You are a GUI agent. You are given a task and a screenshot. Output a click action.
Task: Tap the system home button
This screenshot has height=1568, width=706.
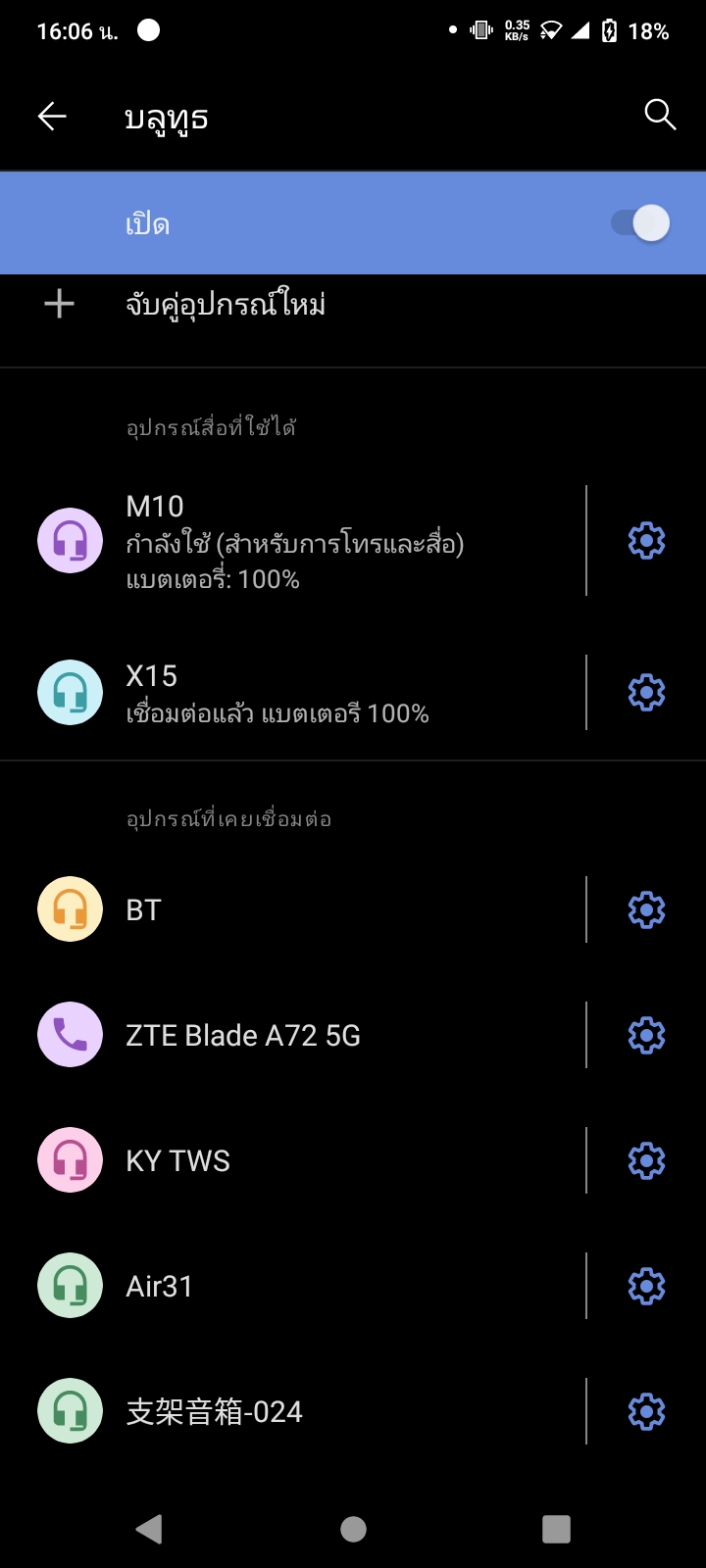tap(353, 1529)
